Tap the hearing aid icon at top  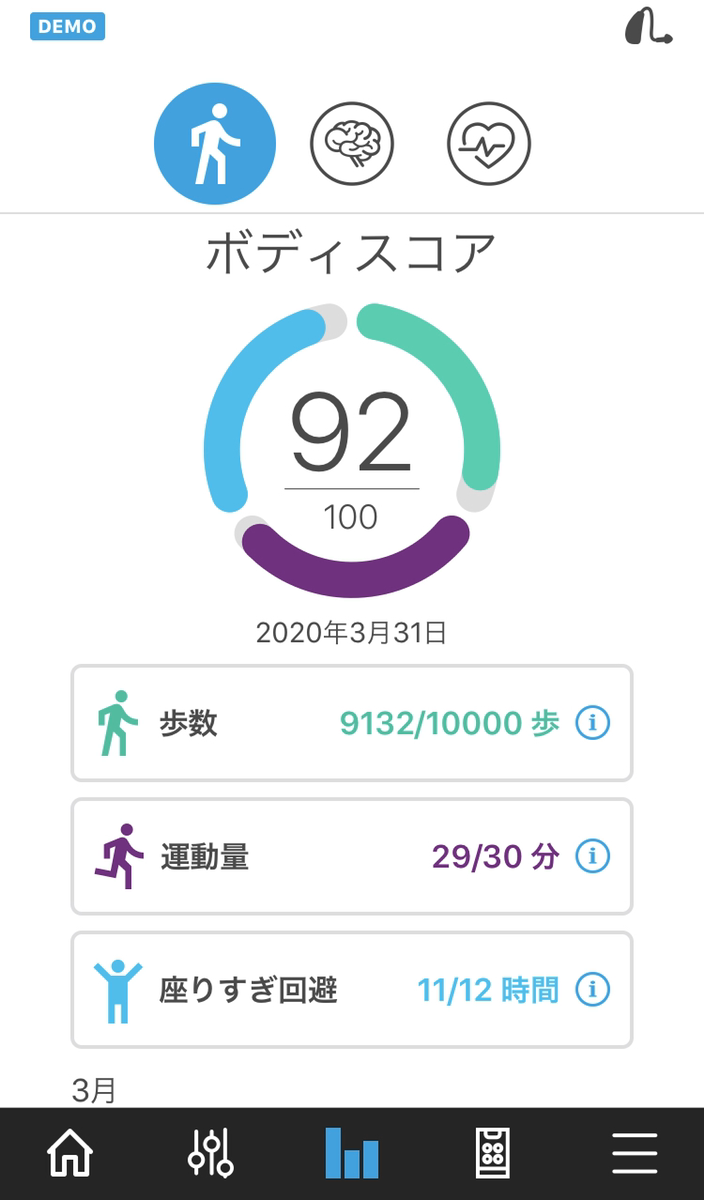[647, 26]
